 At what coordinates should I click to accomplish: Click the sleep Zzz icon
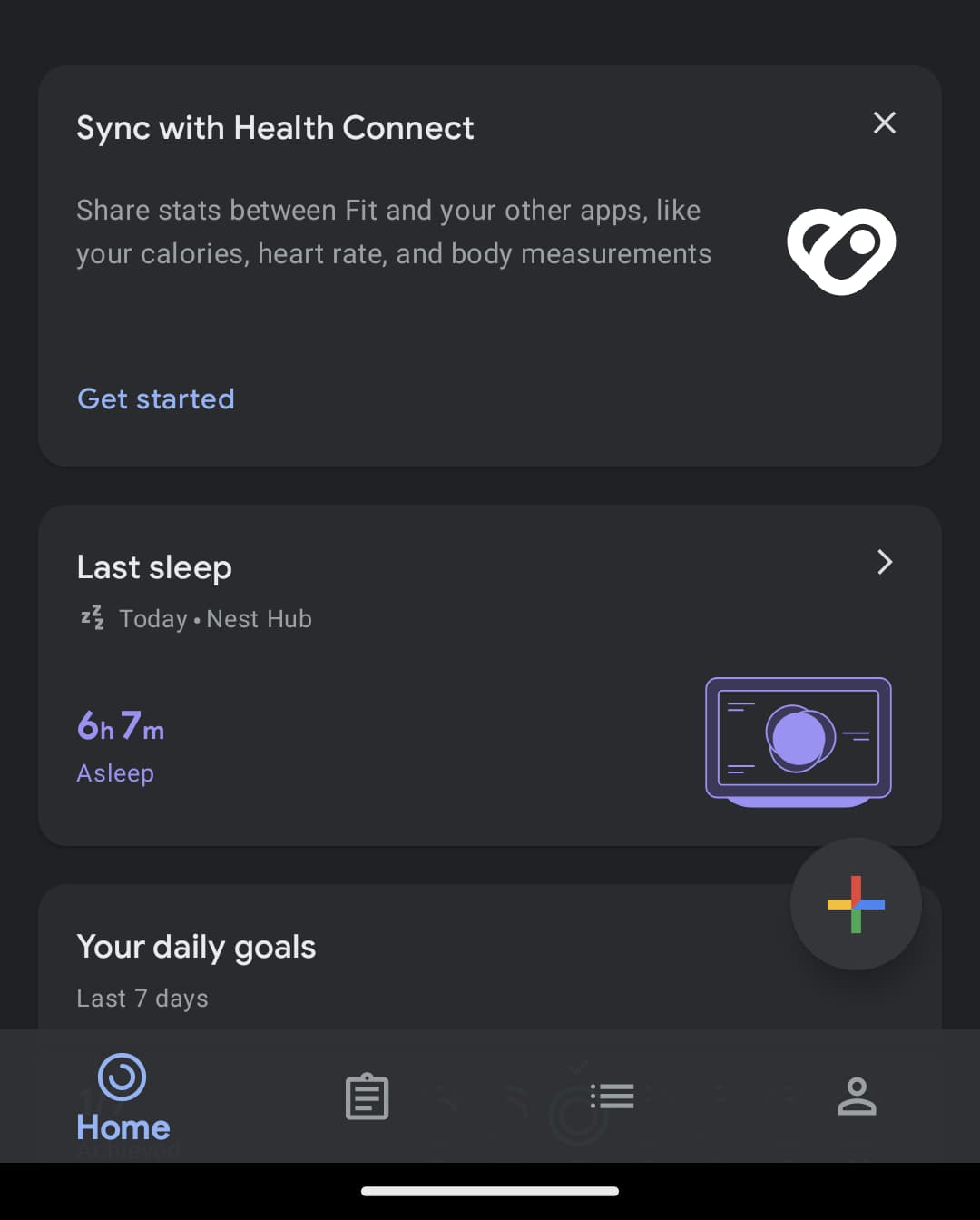click(91, 618)
